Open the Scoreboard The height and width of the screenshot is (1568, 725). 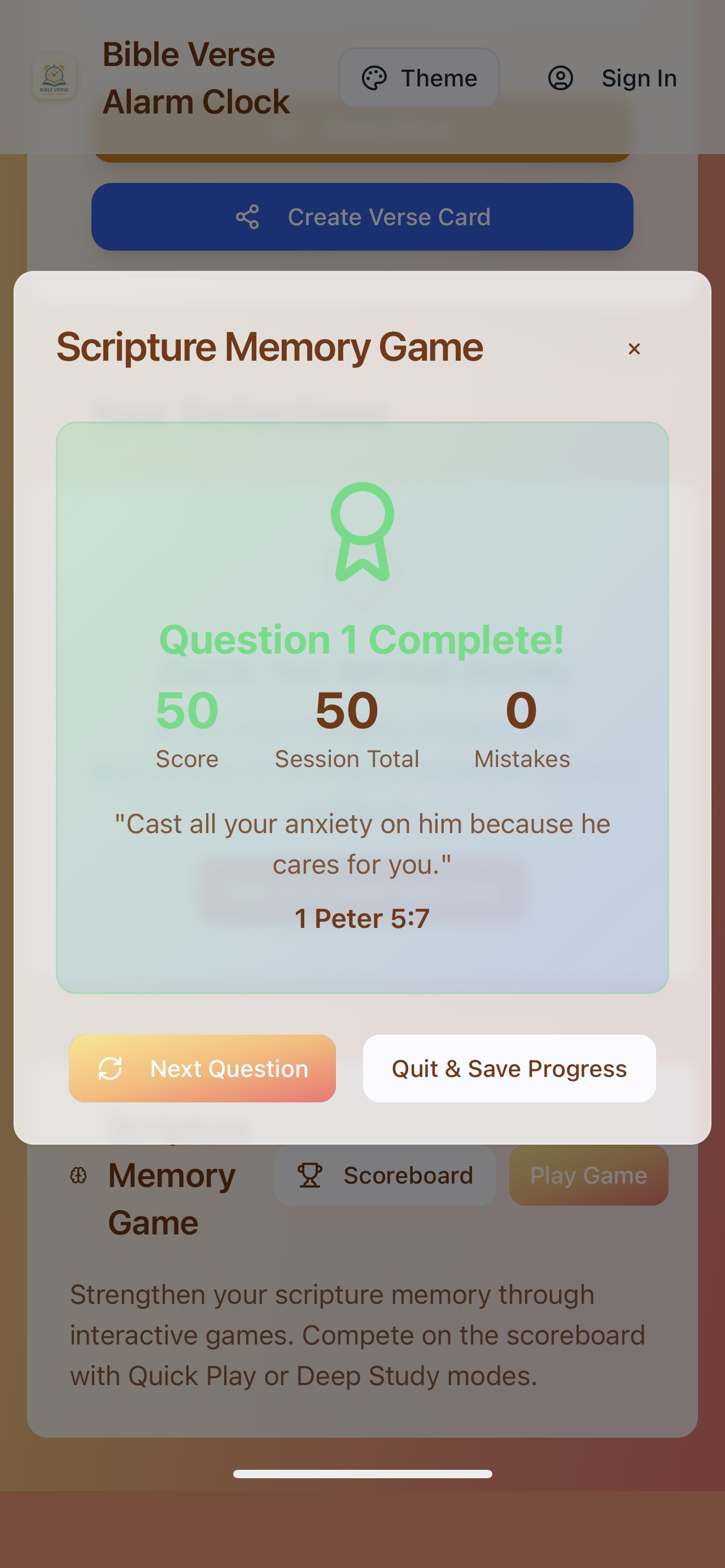(385, 1175)
